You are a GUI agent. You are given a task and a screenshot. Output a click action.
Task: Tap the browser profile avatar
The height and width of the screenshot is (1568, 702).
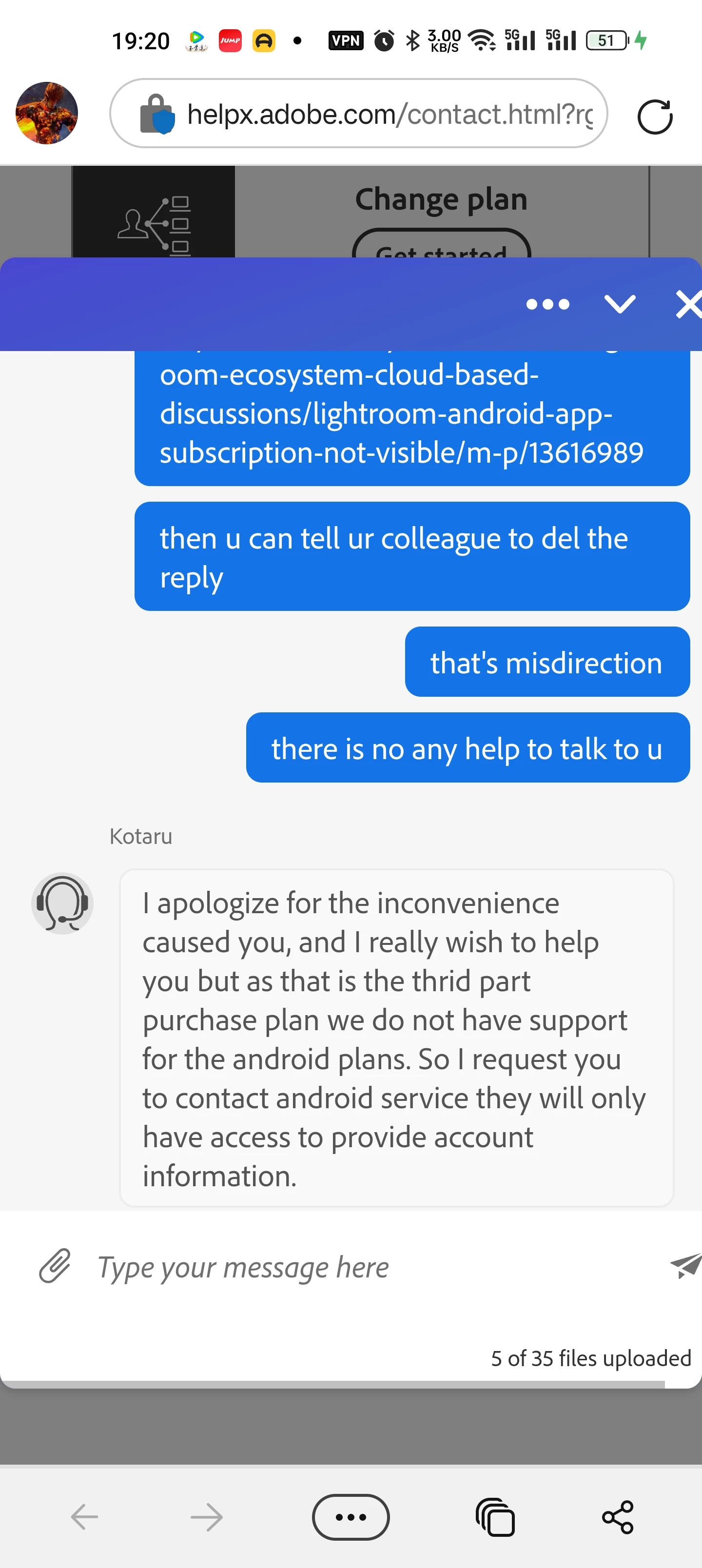[x=47, y=113]
